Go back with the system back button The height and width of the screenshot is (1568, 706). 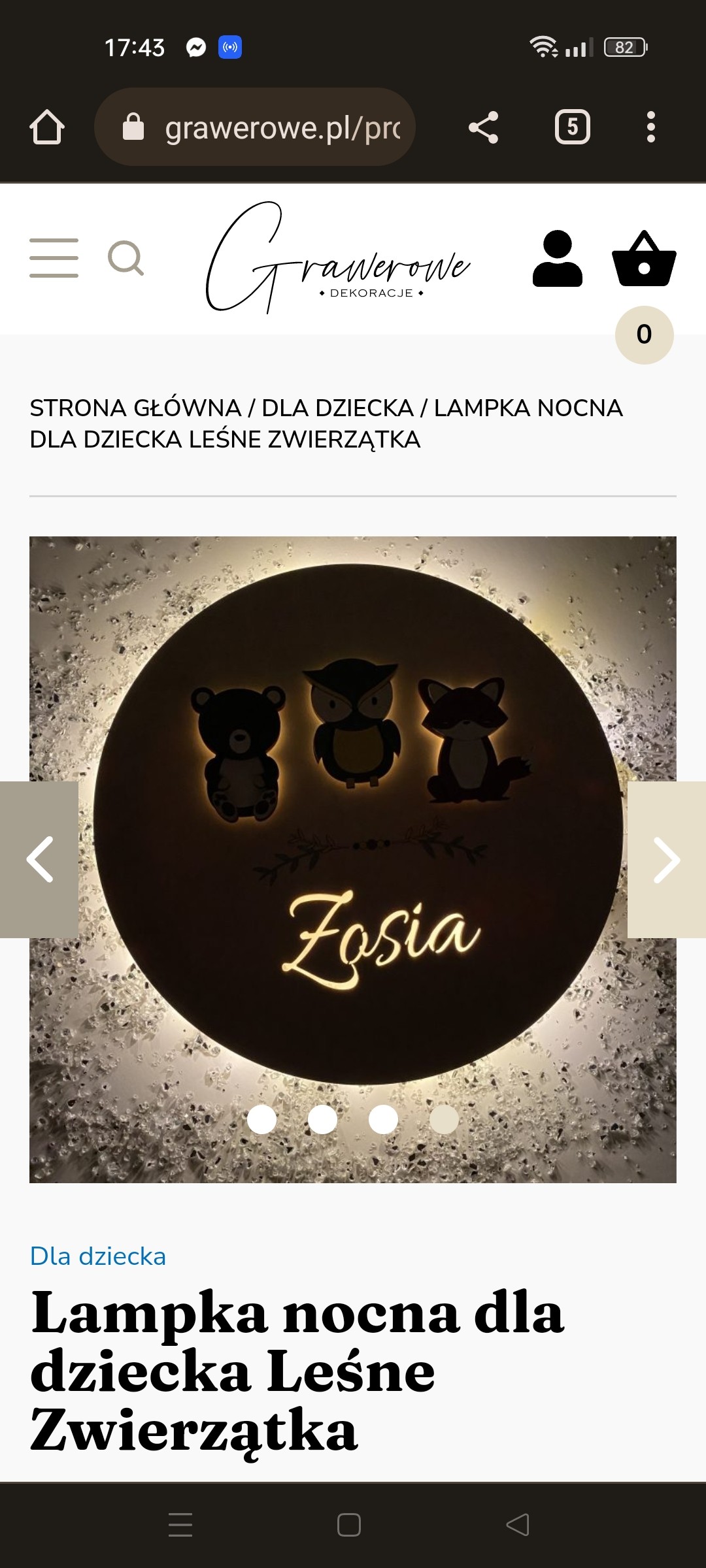[518, 1525]
